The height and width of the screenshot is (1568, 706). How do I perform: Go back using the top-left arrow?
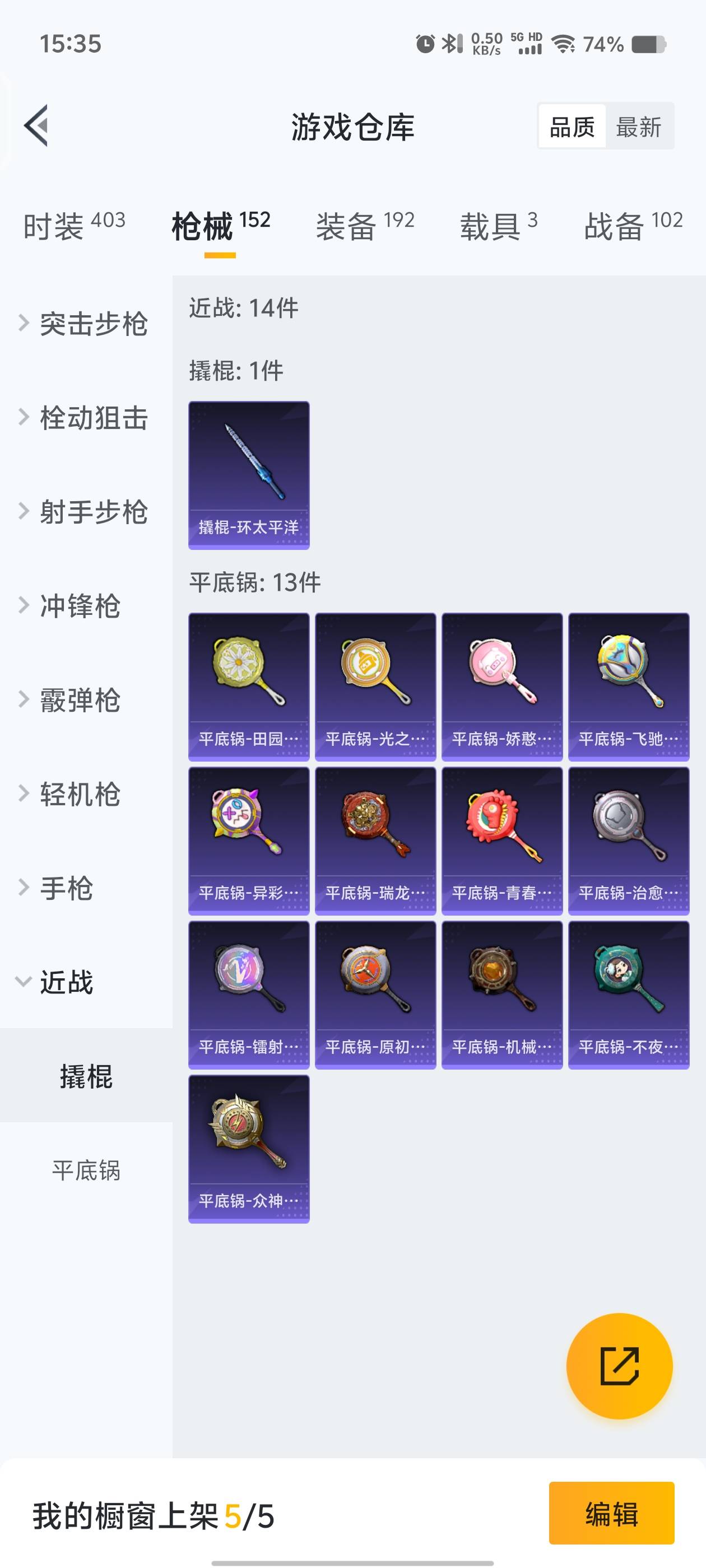click(x=36, y=126)
